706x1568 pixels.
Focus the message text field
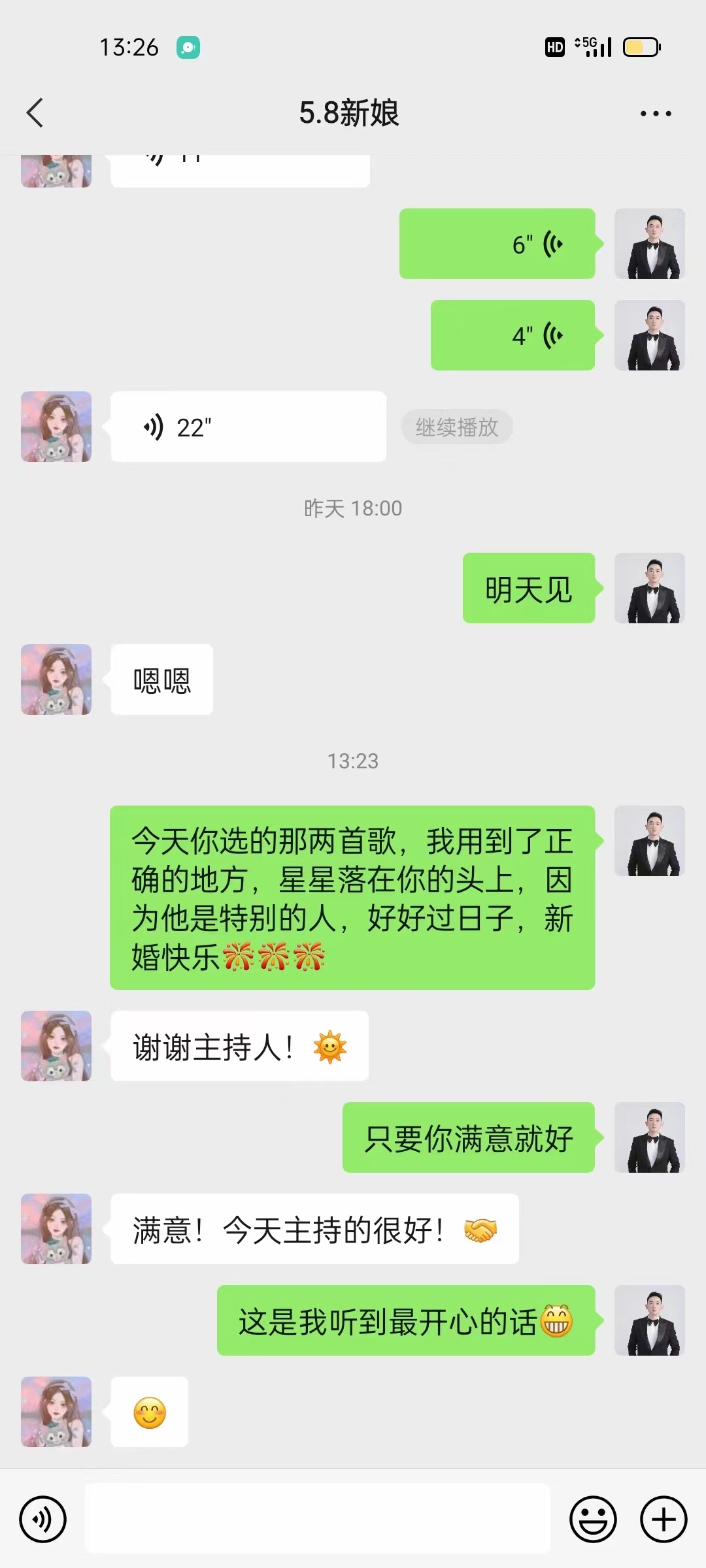(318, 1519)
